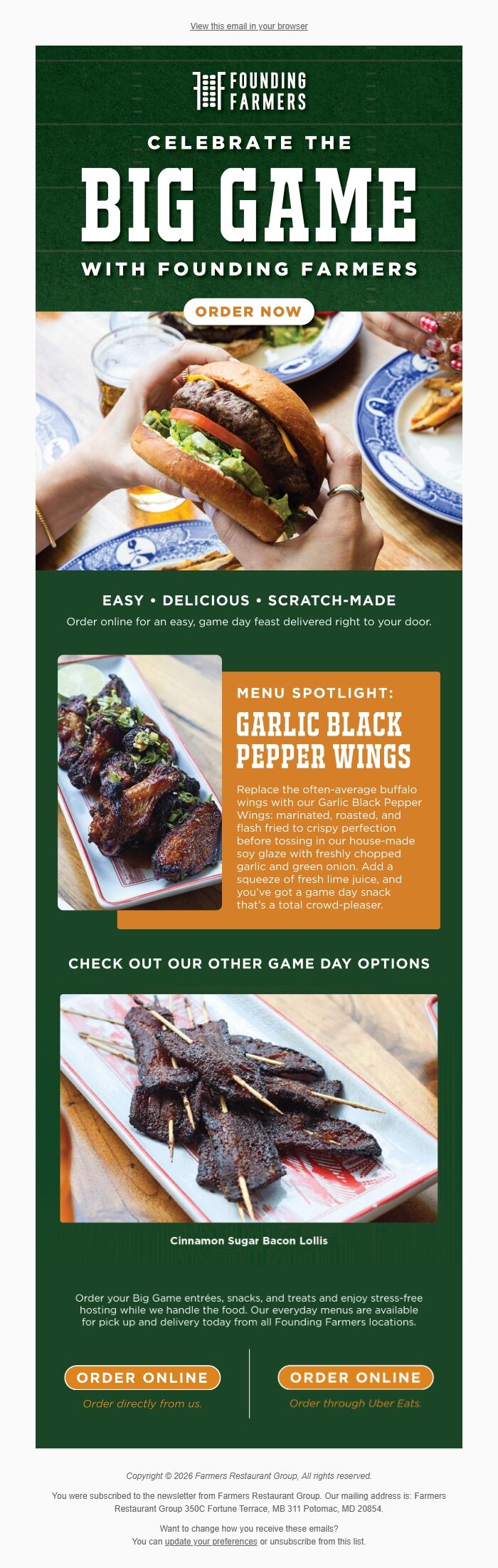Tap ORDER ONLINE through Uber Eats
Viewport: 498px width, 1568px height.
click(x=355, y=1377)
